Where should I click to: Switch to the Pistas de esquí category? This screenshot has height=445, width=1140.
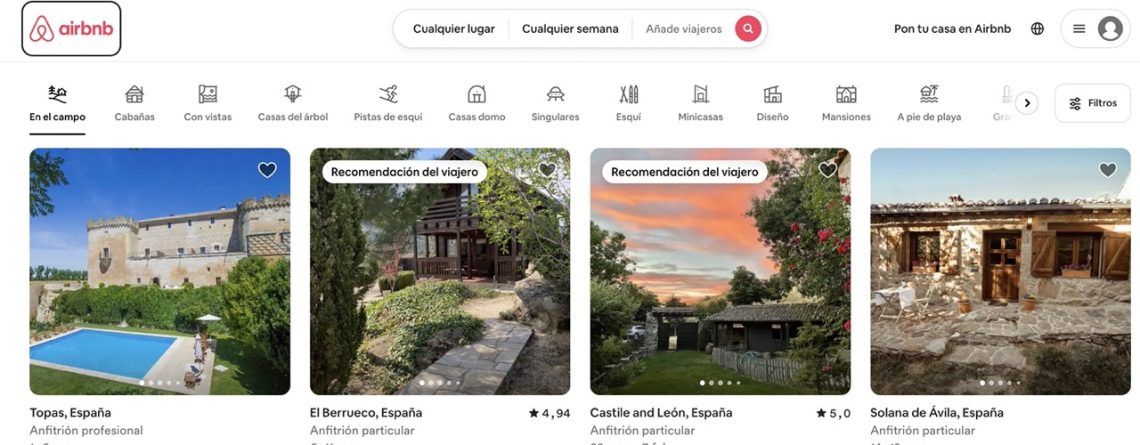[388, 103]
